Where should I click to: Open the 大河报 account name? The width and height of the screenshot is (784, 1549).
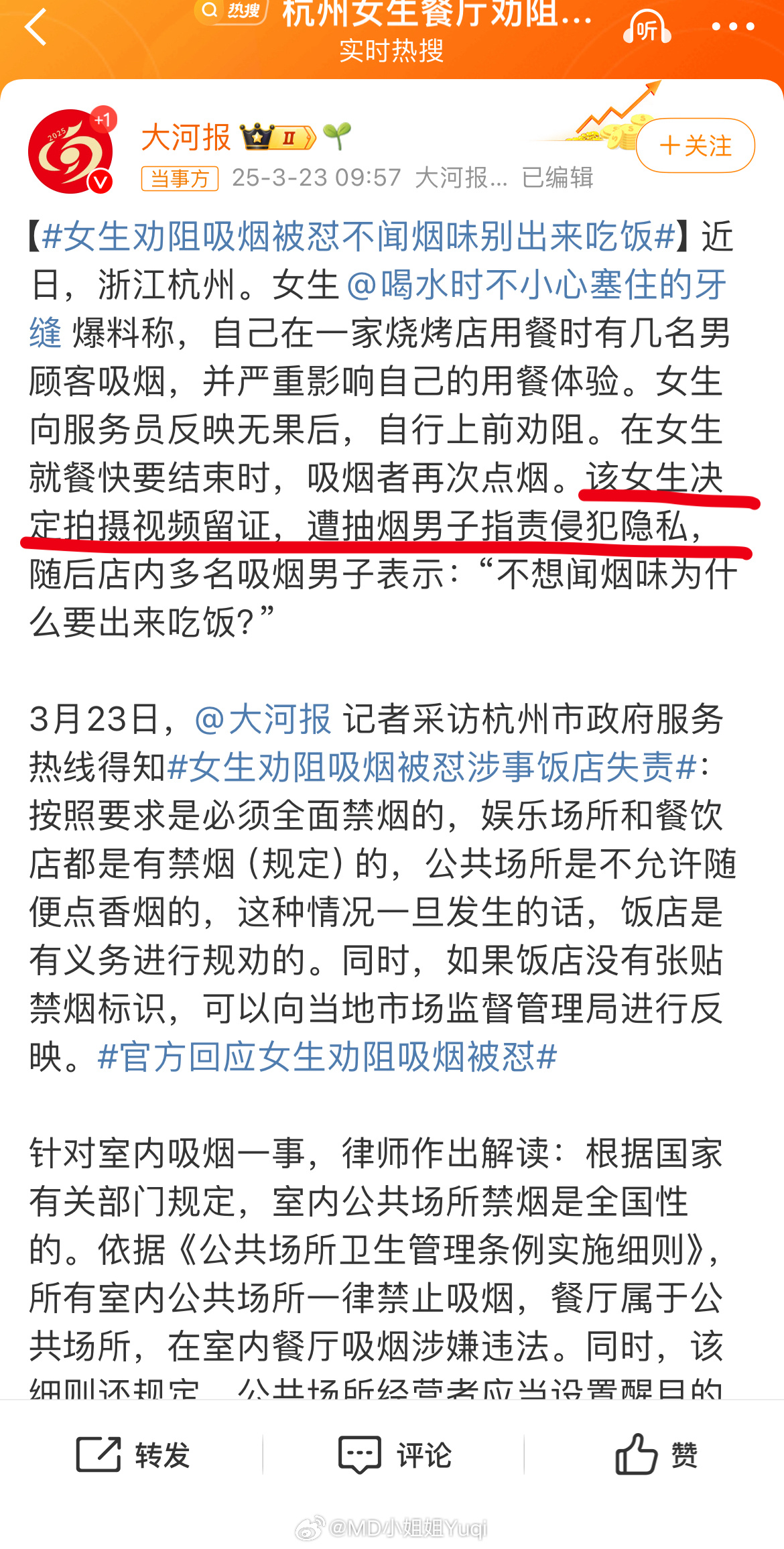pyautogui.click(x=186, y=137)
